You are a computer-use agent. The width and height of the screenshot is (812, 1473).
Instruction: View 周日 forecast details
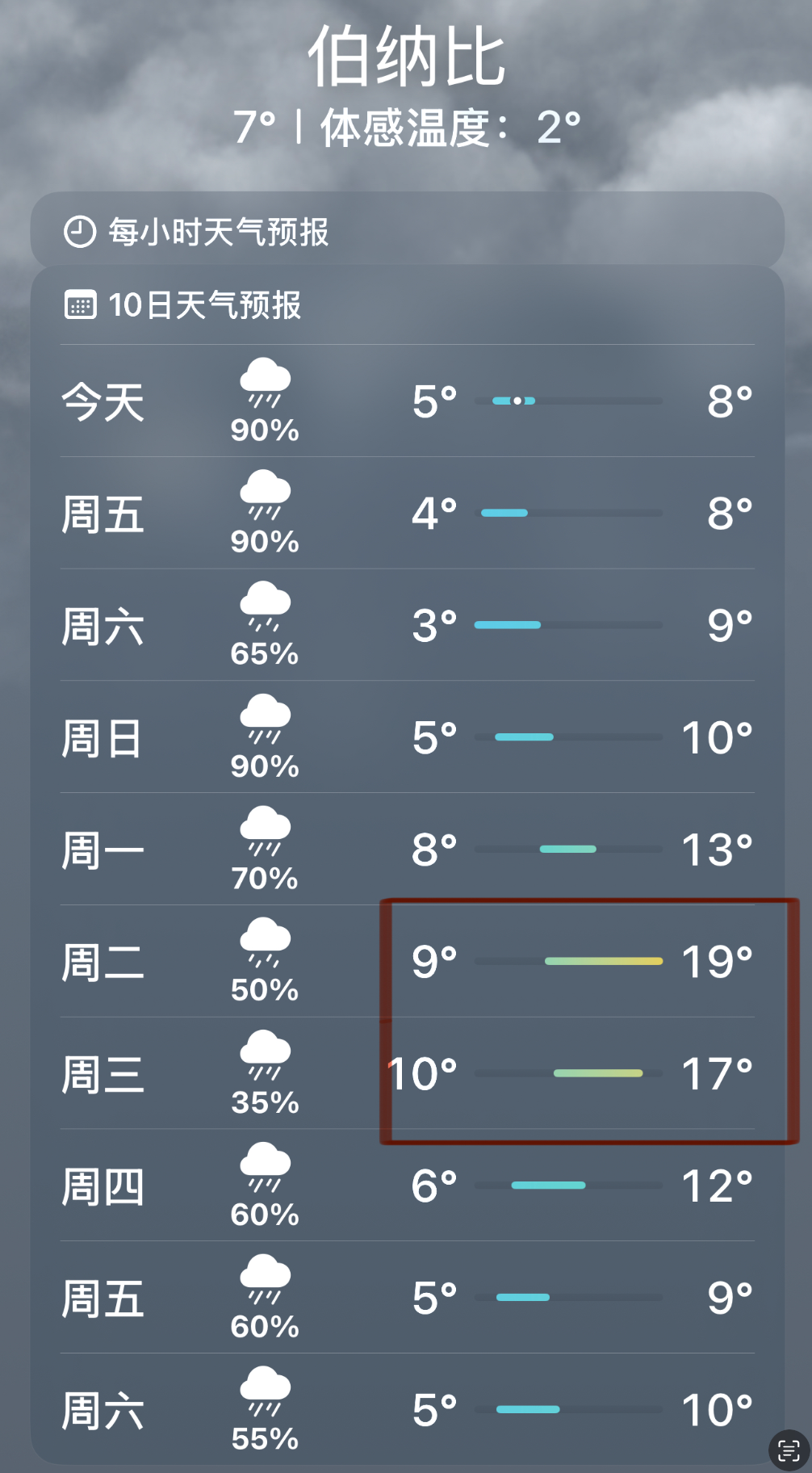[x=408, y=737]
